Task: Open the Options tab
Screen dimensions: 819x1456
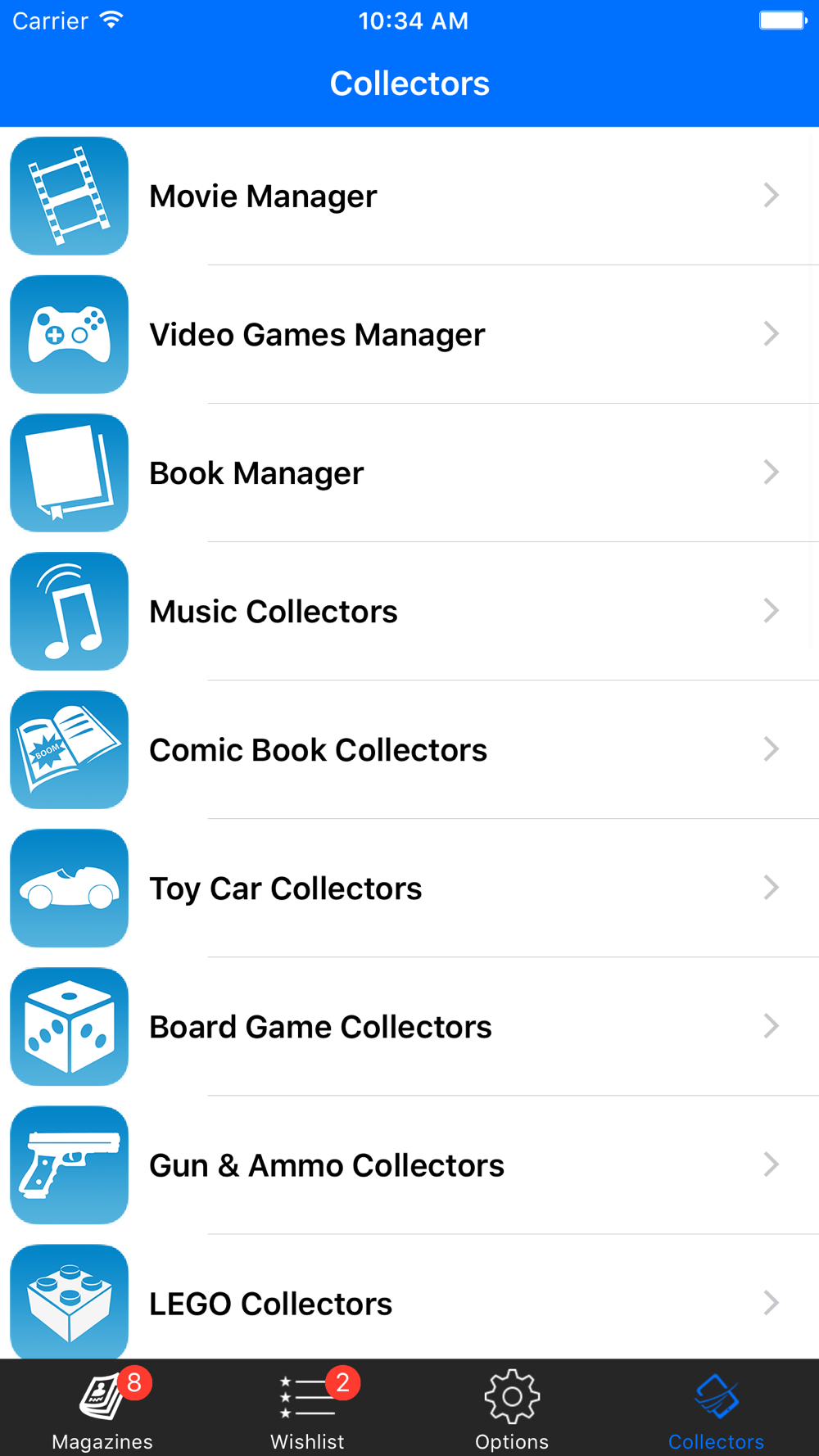Action: [512, 1409]
